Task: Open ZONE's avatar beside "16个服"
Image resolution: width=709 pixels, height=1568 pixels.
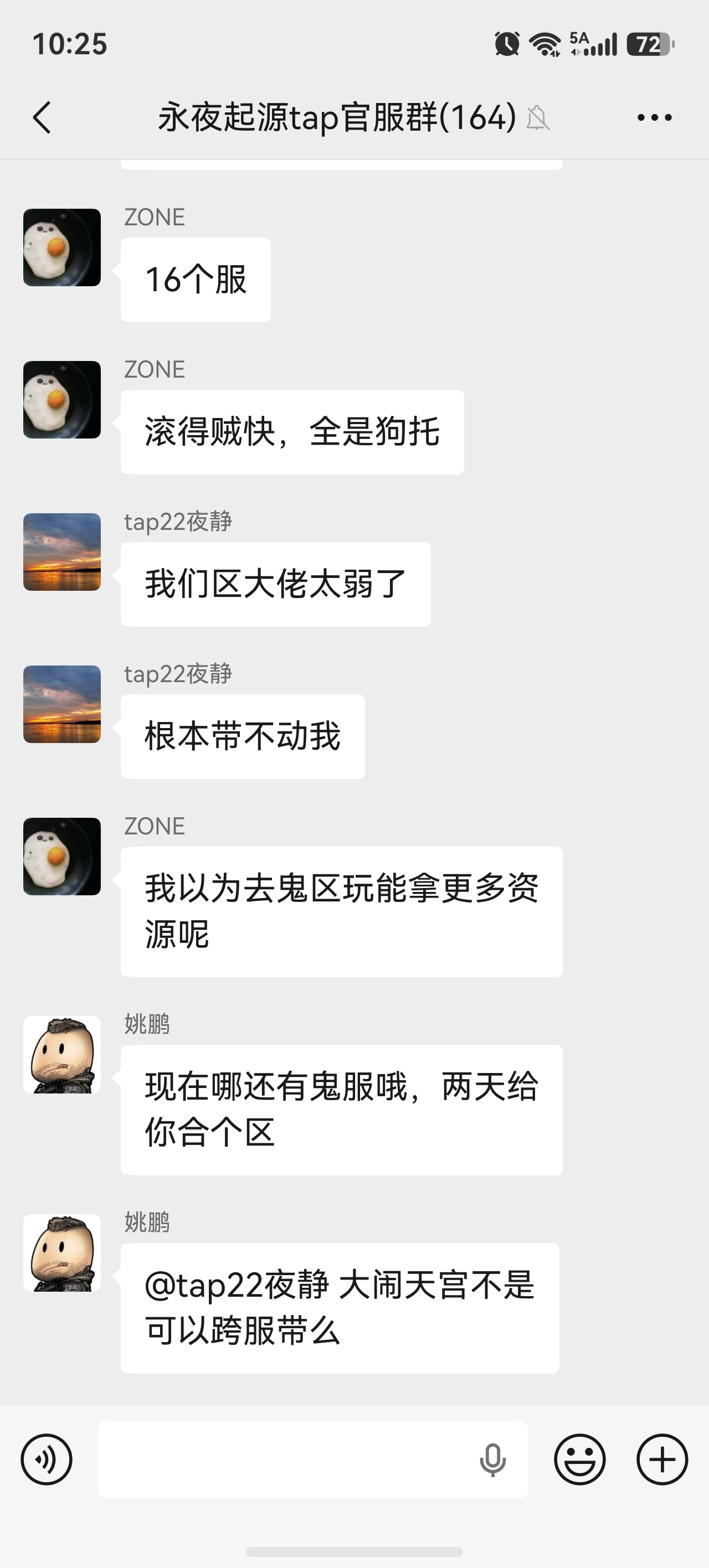Action: pyautogui.click(x=62, y=247)
